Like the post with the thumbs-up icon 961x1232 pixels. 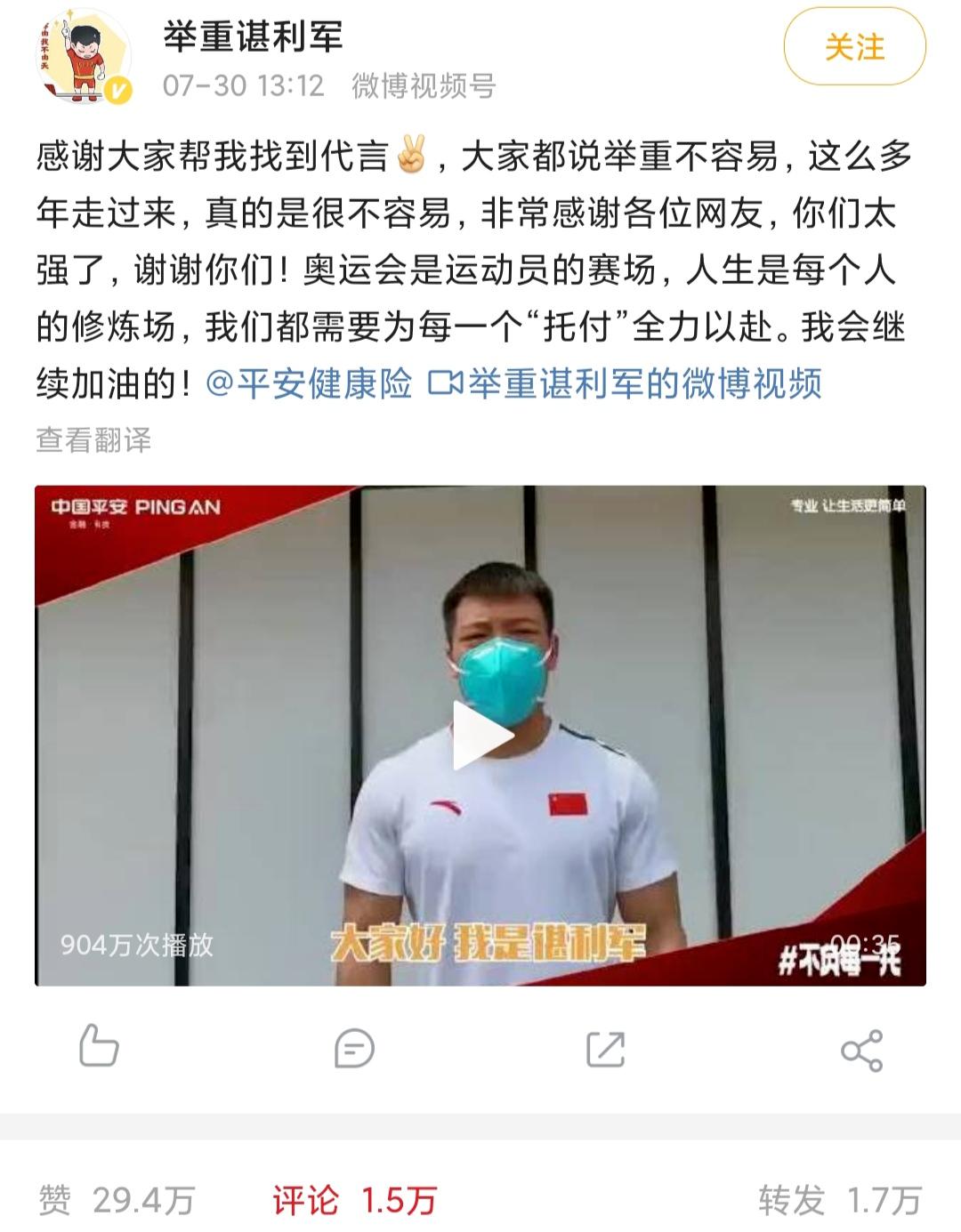[x=99, y=1046]
